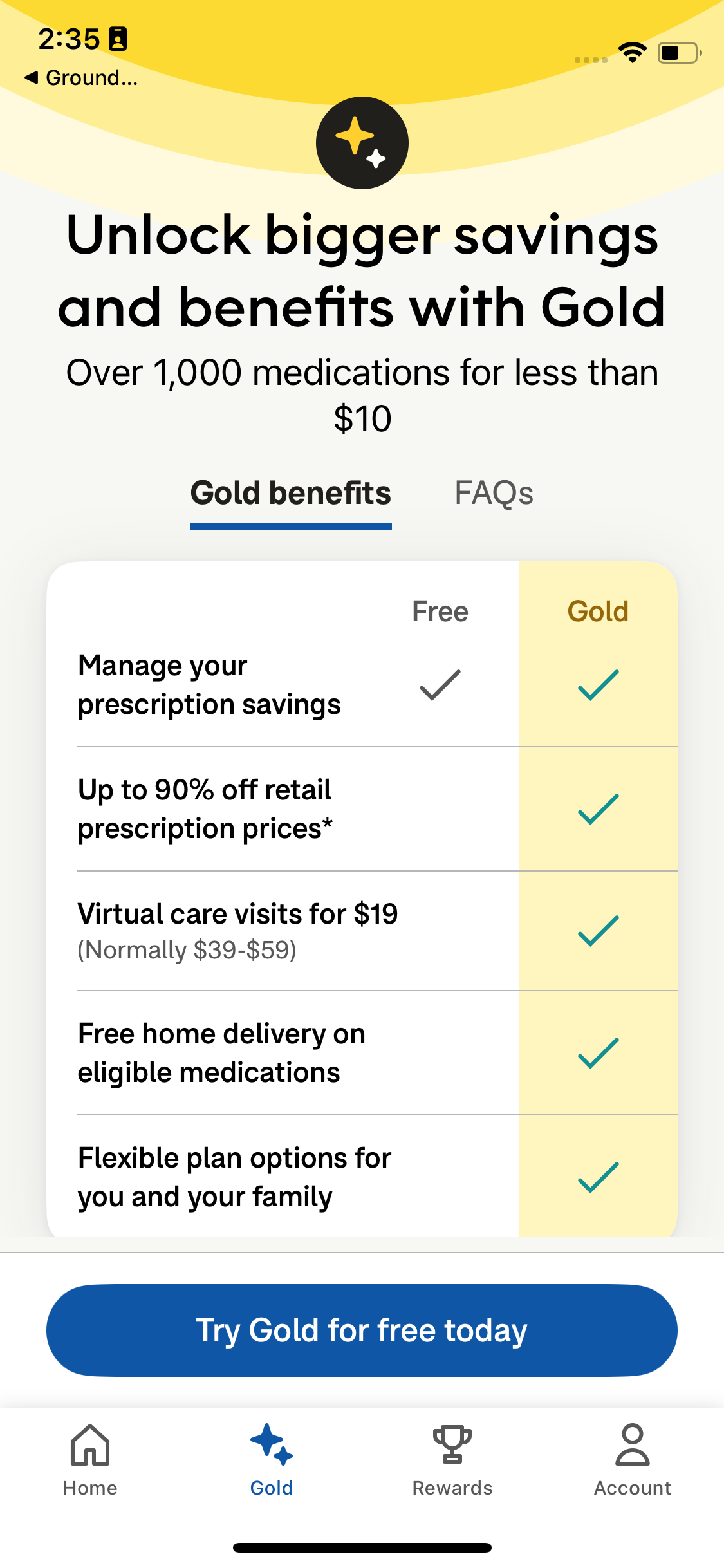Tap the clock showing 2:35
The image size is (724, 1568).
69,39
